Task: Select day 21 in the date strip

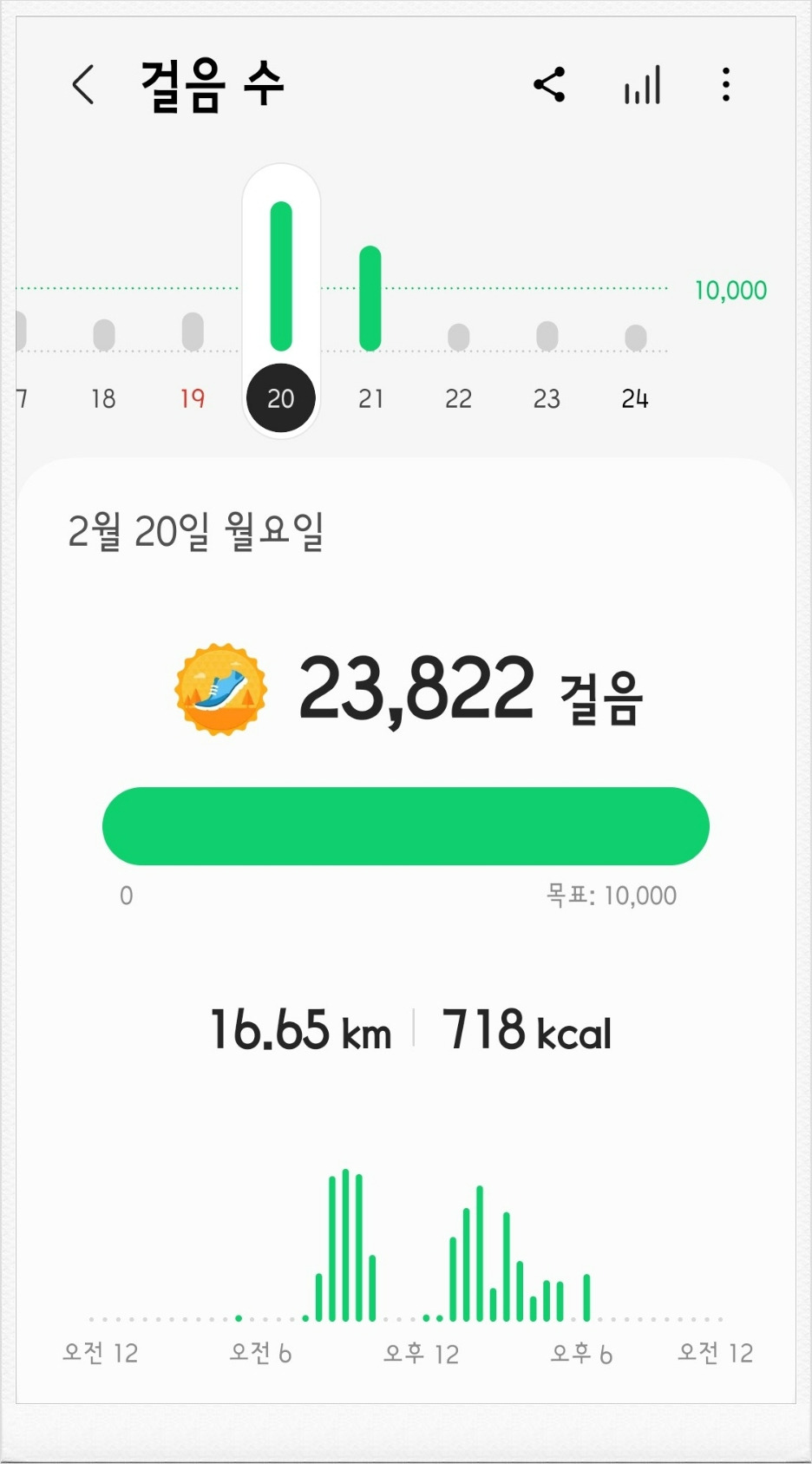Action: (x=370, y=398)
